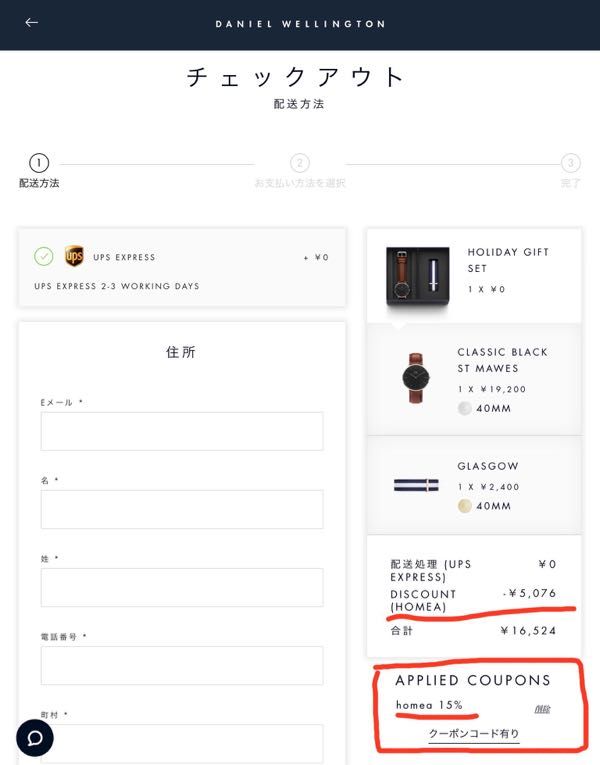
Task: Select UPS Express shipping option
Action: click(44, 257)
